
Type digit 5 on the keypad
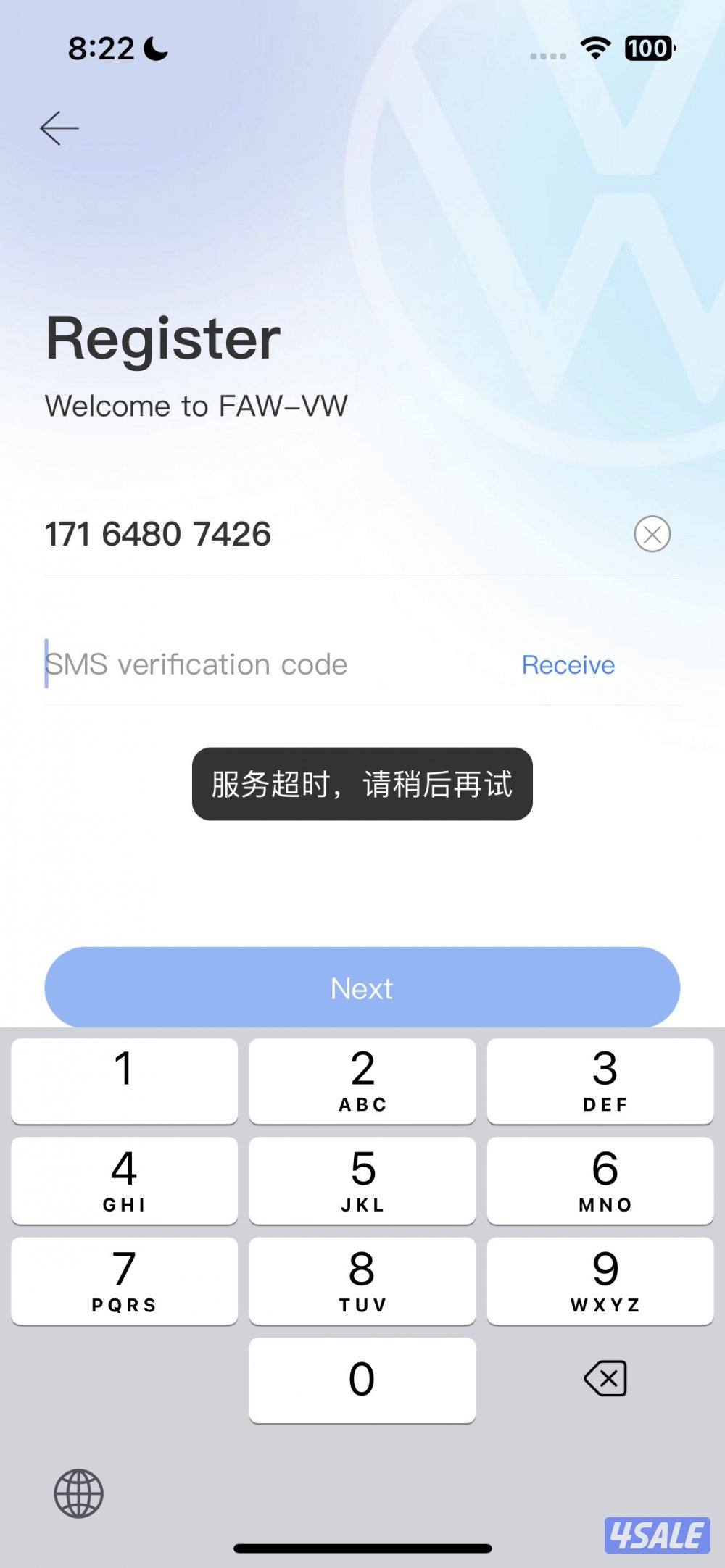point(362,1180)
